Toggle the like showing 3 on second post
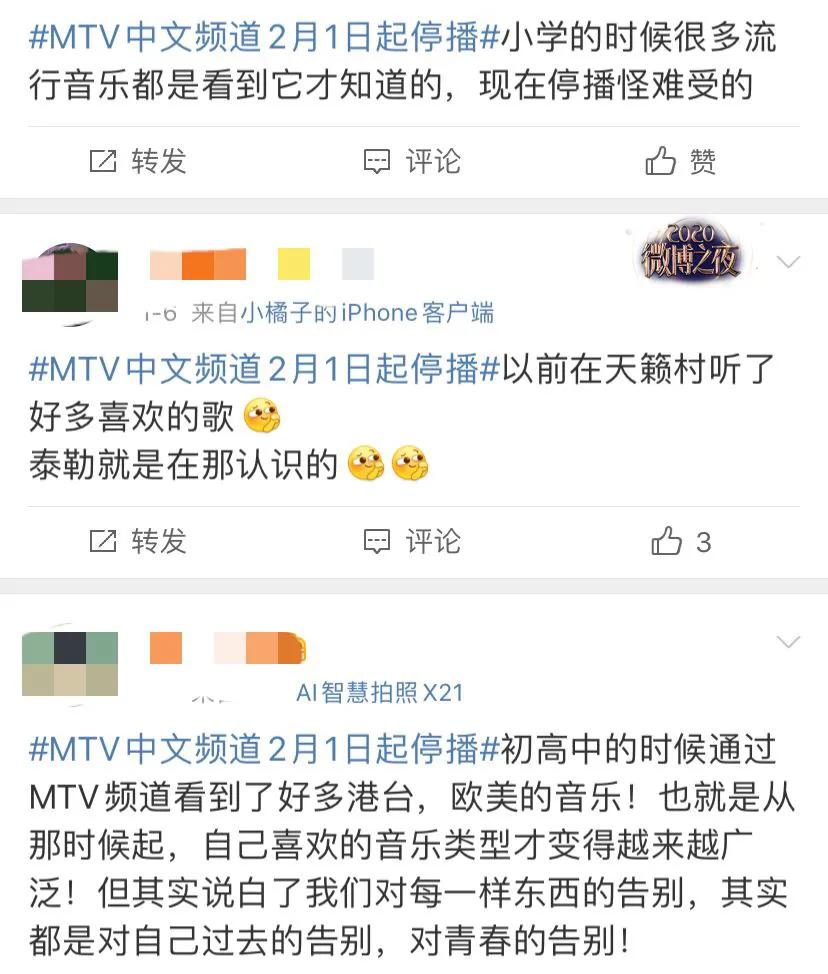 pyautogui.click(x=678, y=542)
